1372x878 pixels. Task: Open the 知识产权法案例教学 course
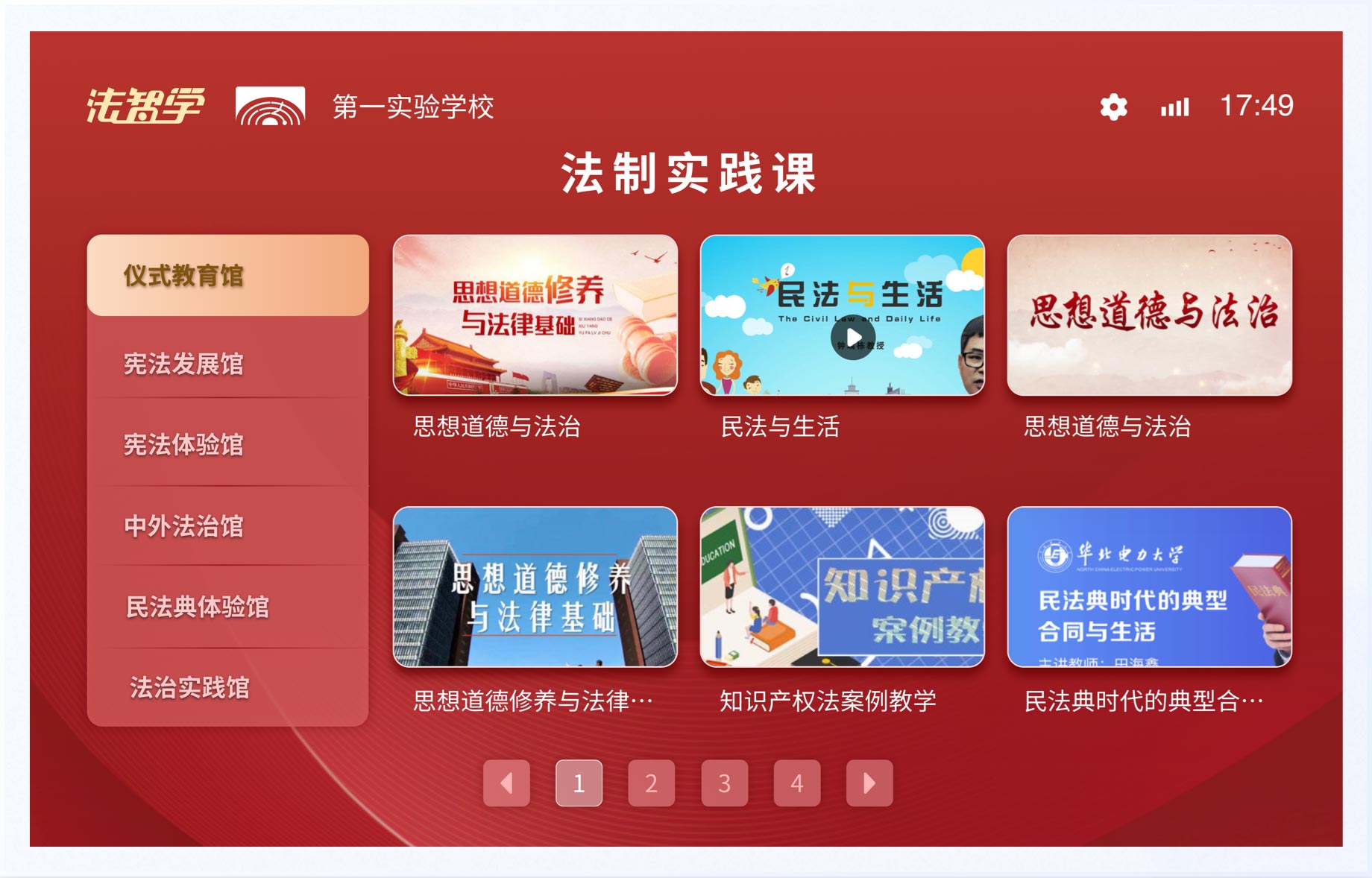842,587
